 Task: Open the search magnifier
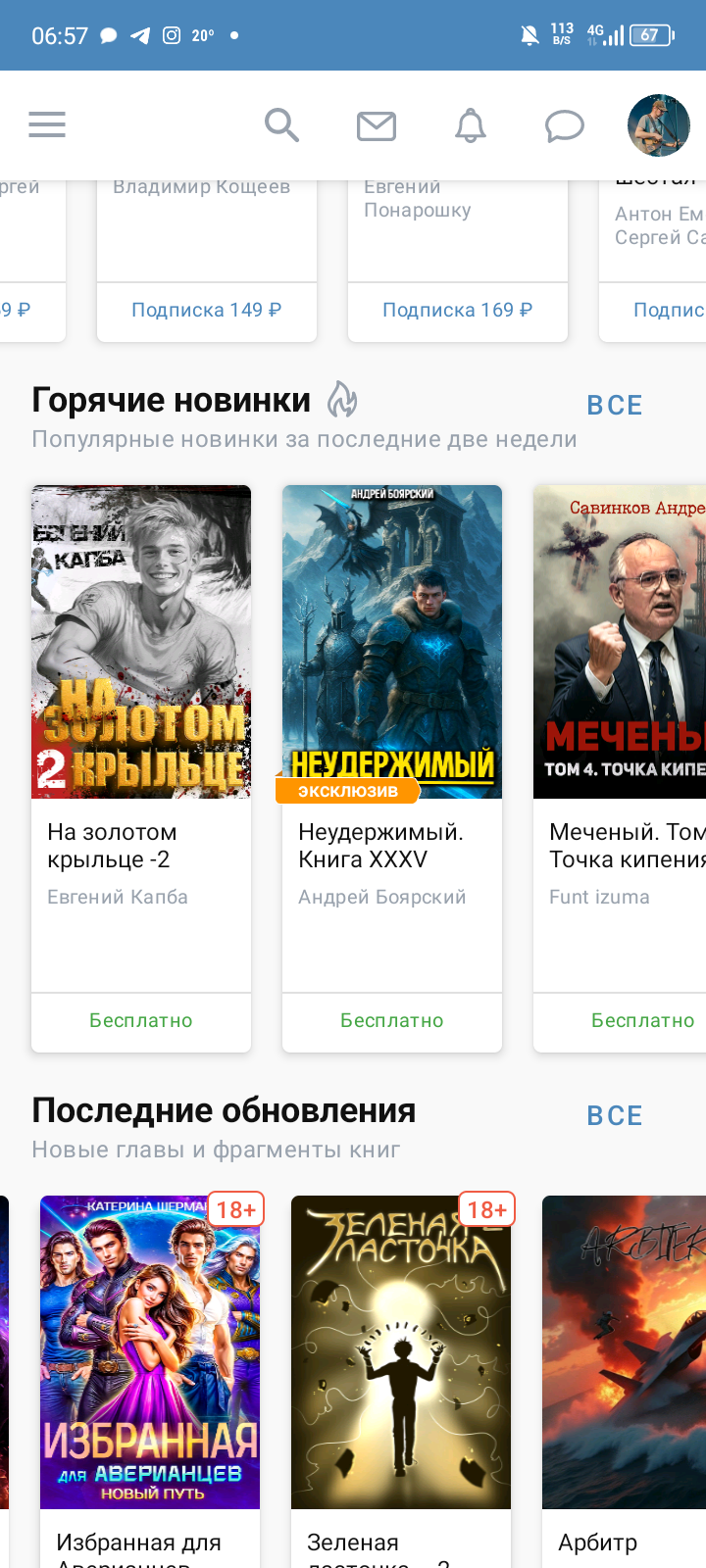pyautogui.click(x=281, y=125)
